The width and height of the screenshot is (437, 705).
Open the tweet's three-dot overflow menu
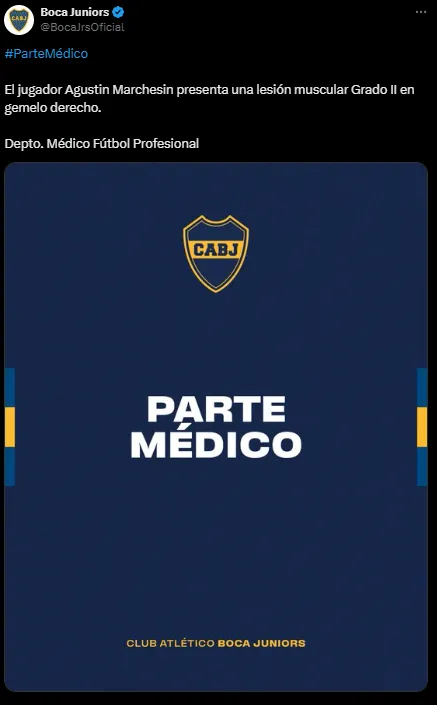coord(421,12)
